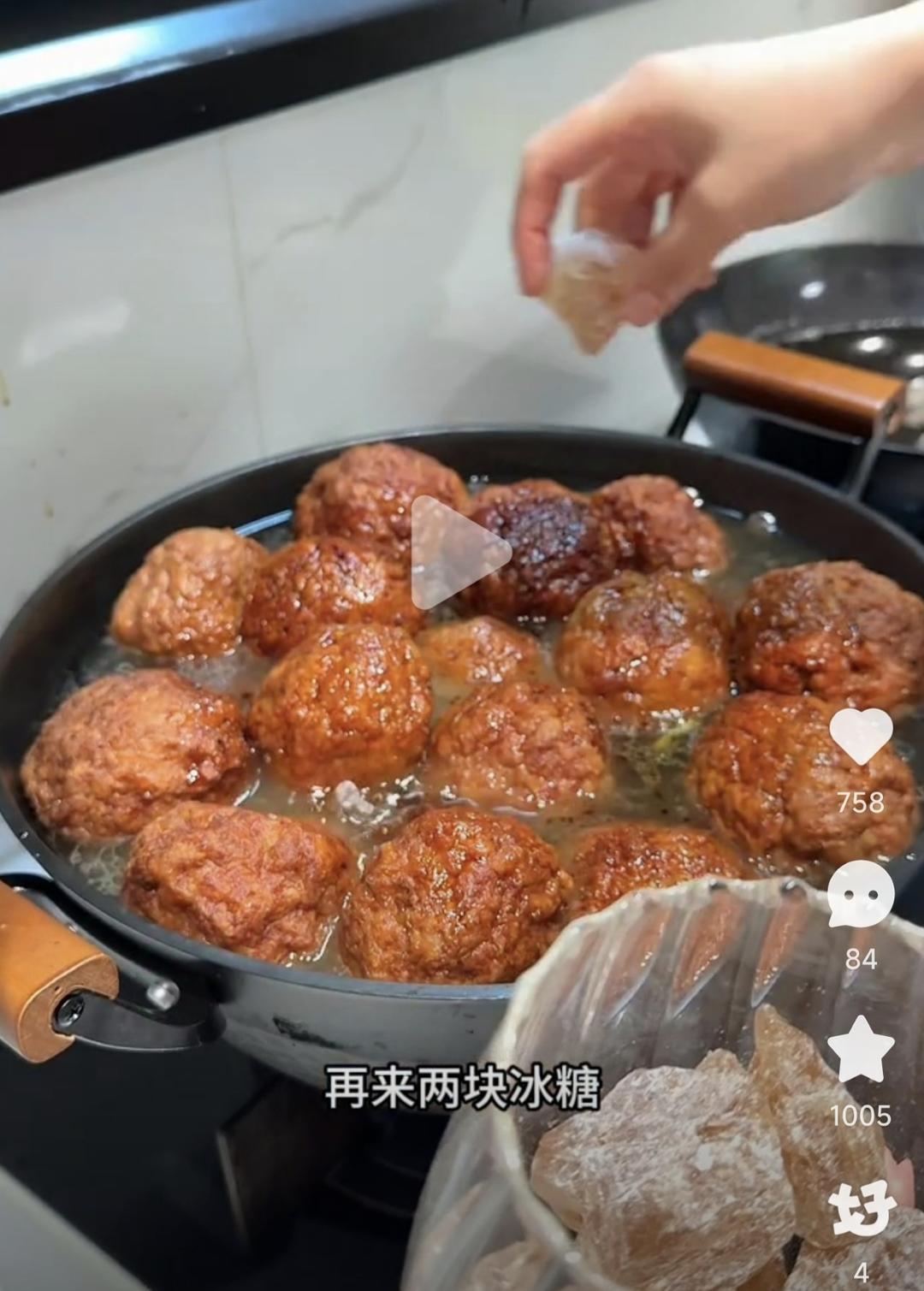
Task: Play the paused cooking video
Action: [x=459, y=553]
